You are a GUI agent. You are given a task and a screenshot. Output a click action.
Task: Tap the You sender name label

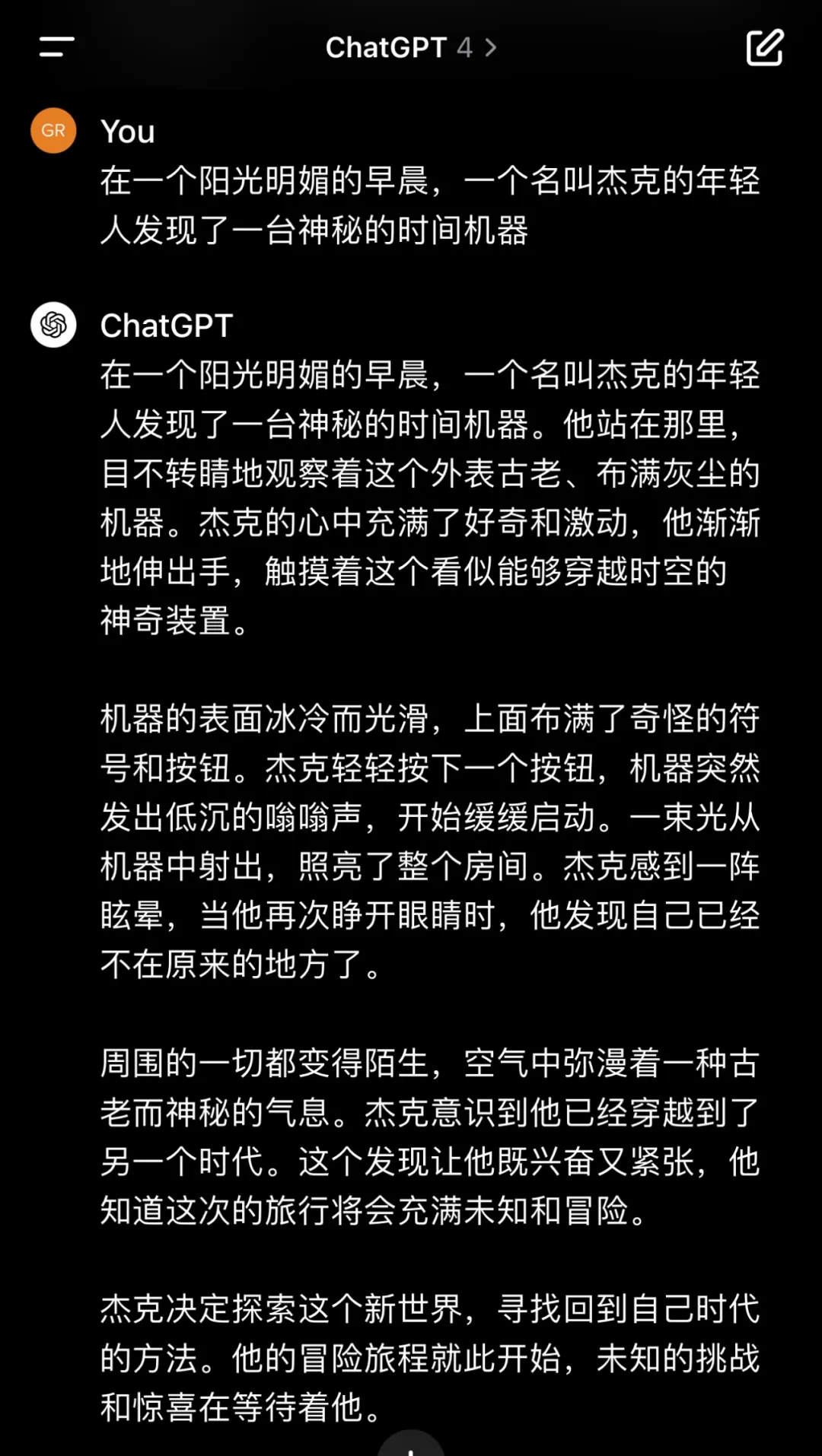pos(127,130)
